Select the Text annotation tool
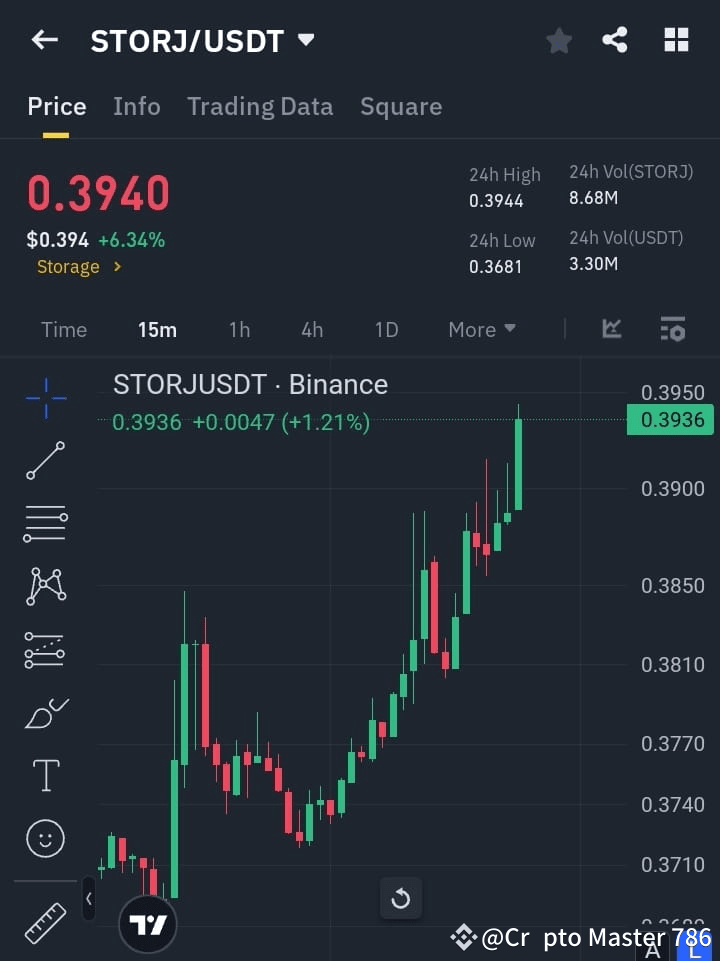720x961 pixels. (x=45, y=775)
